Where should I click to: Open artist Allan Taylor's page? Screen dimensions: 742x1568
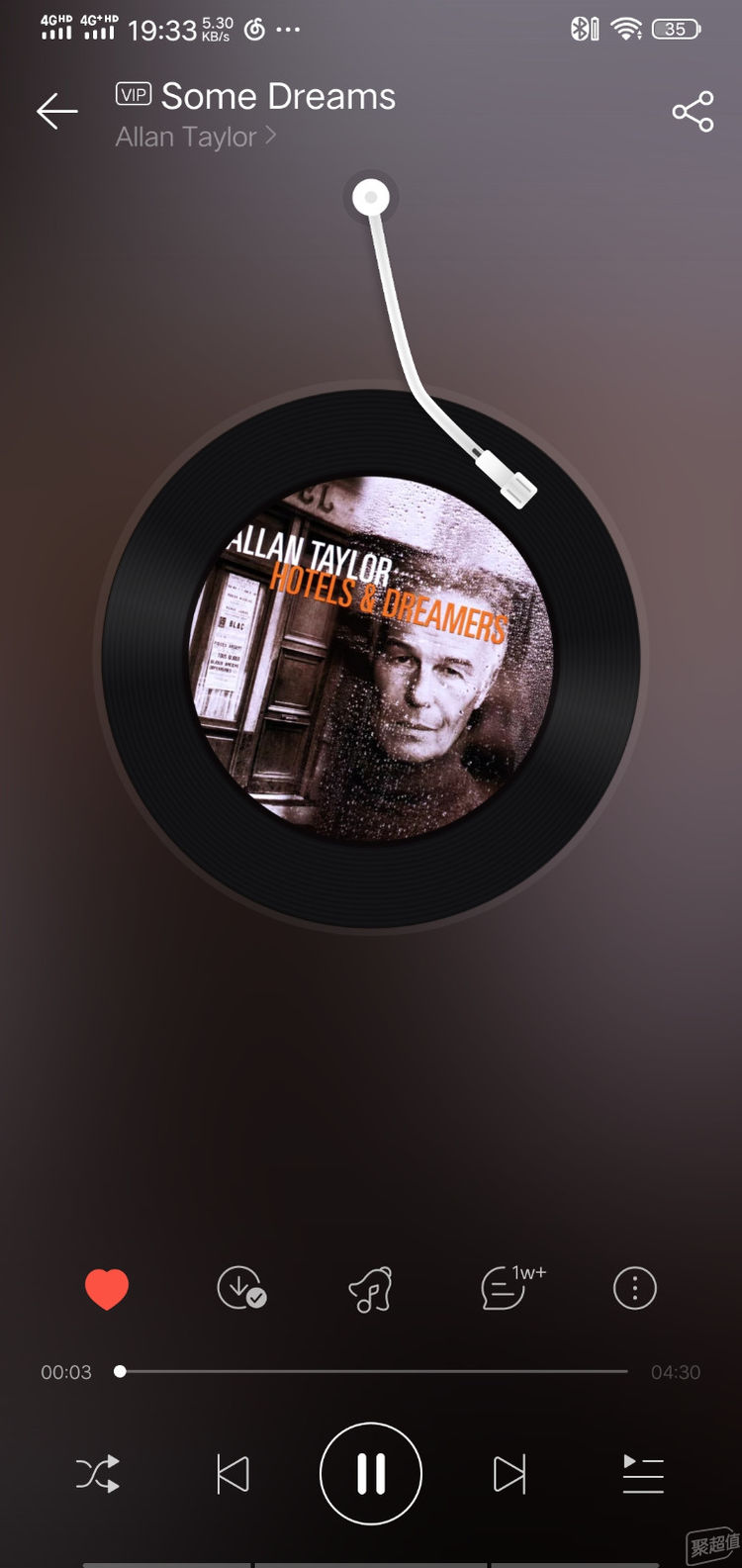pos(195,137)
